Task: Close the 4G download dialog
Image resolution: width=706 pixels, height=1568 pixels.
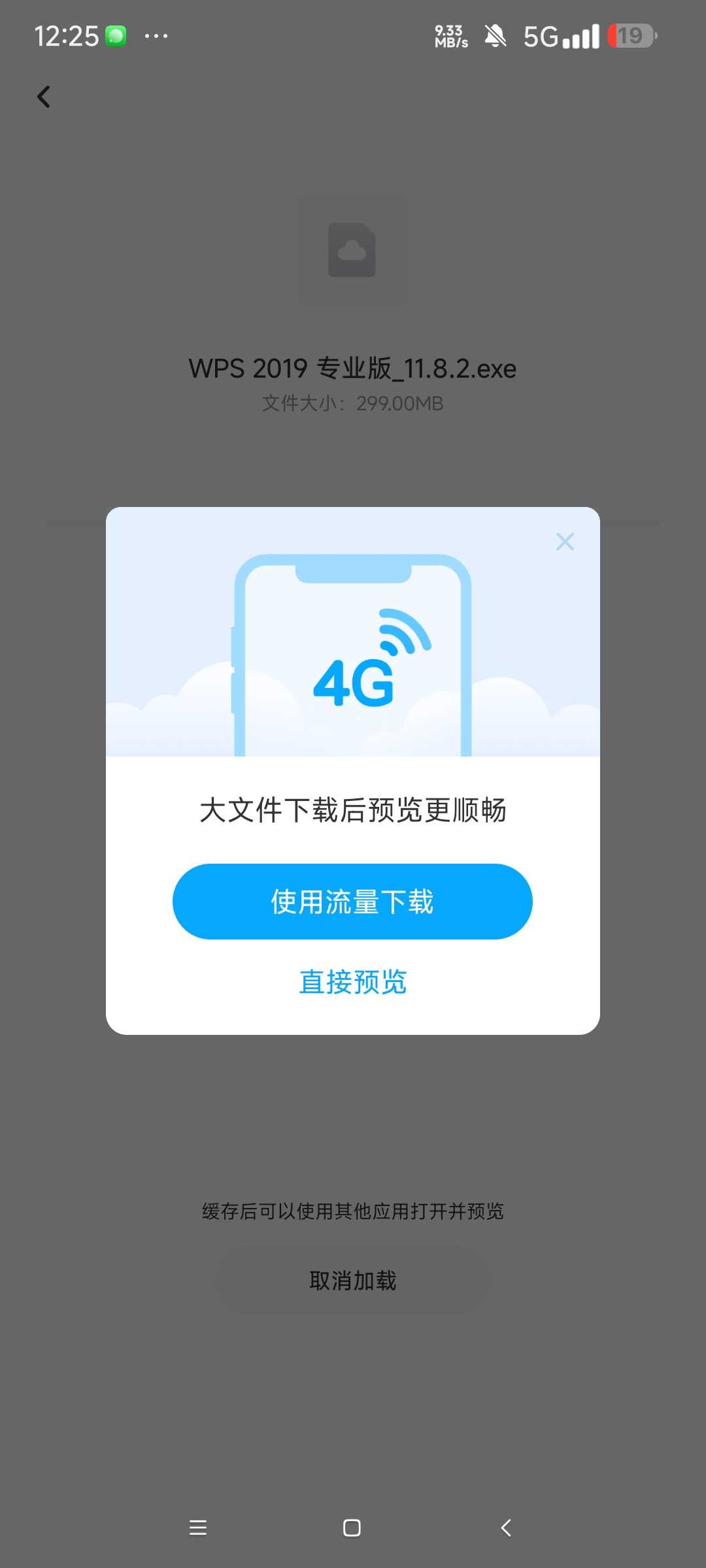Action: 565,542
